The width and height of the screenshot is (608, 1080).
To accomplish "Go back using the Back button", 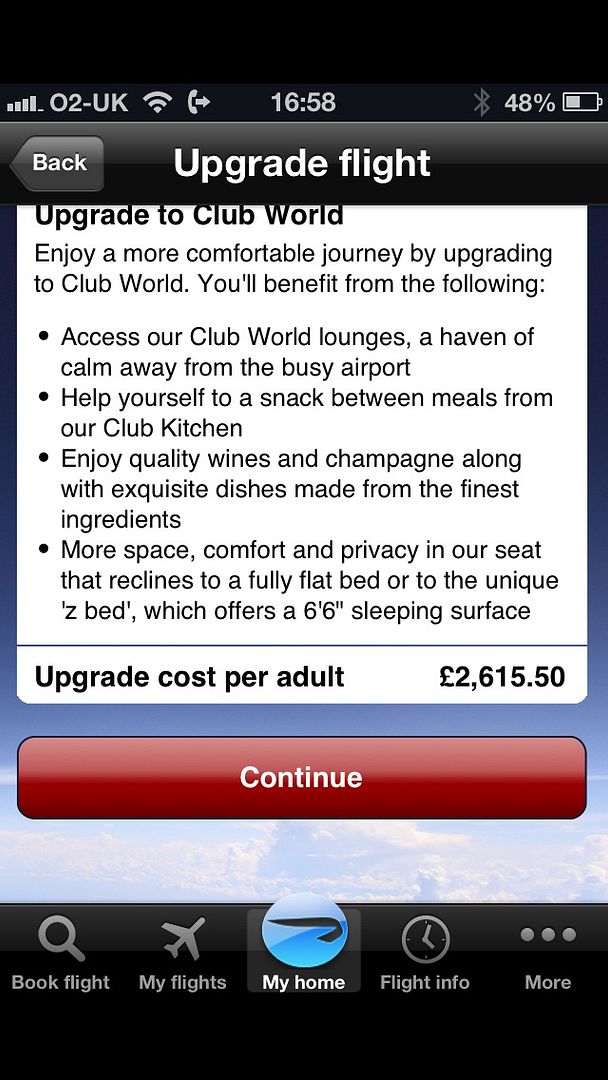I will click(57, 163).
